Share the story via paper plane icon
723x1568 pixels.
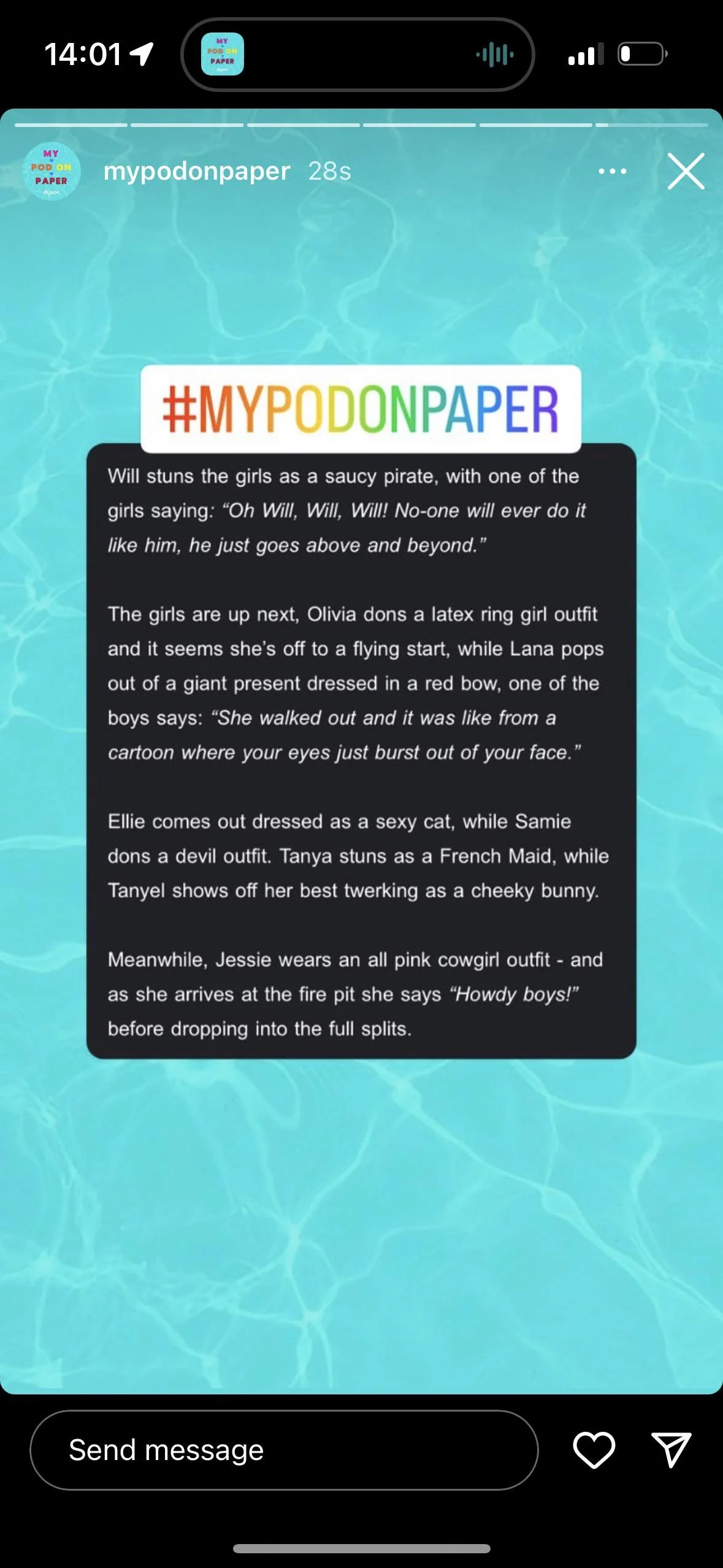tap(671, 1450)
